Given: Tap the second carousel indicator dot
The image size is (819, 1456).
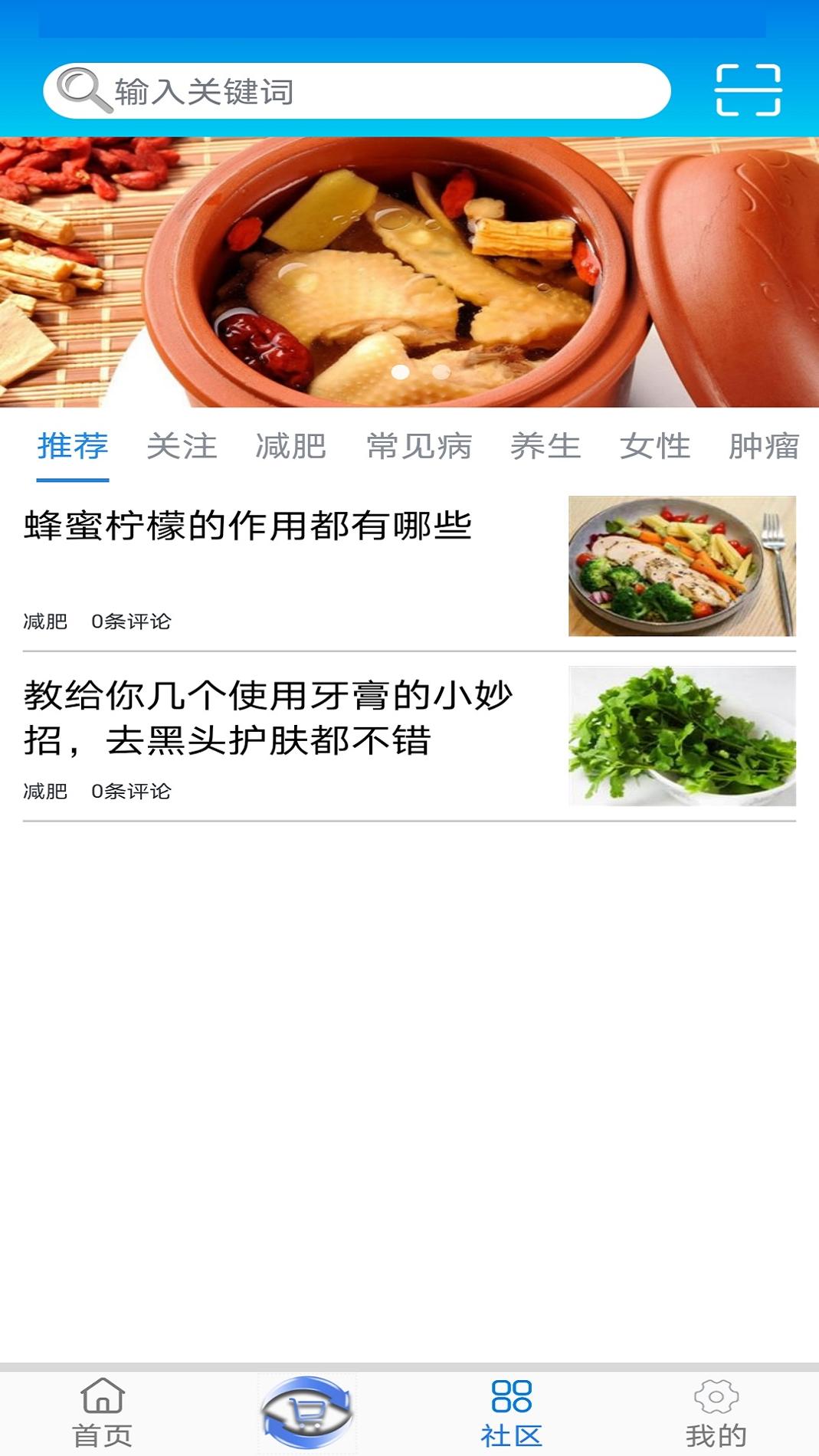Looking at the screenshot, I should click(x=440, y=372).
